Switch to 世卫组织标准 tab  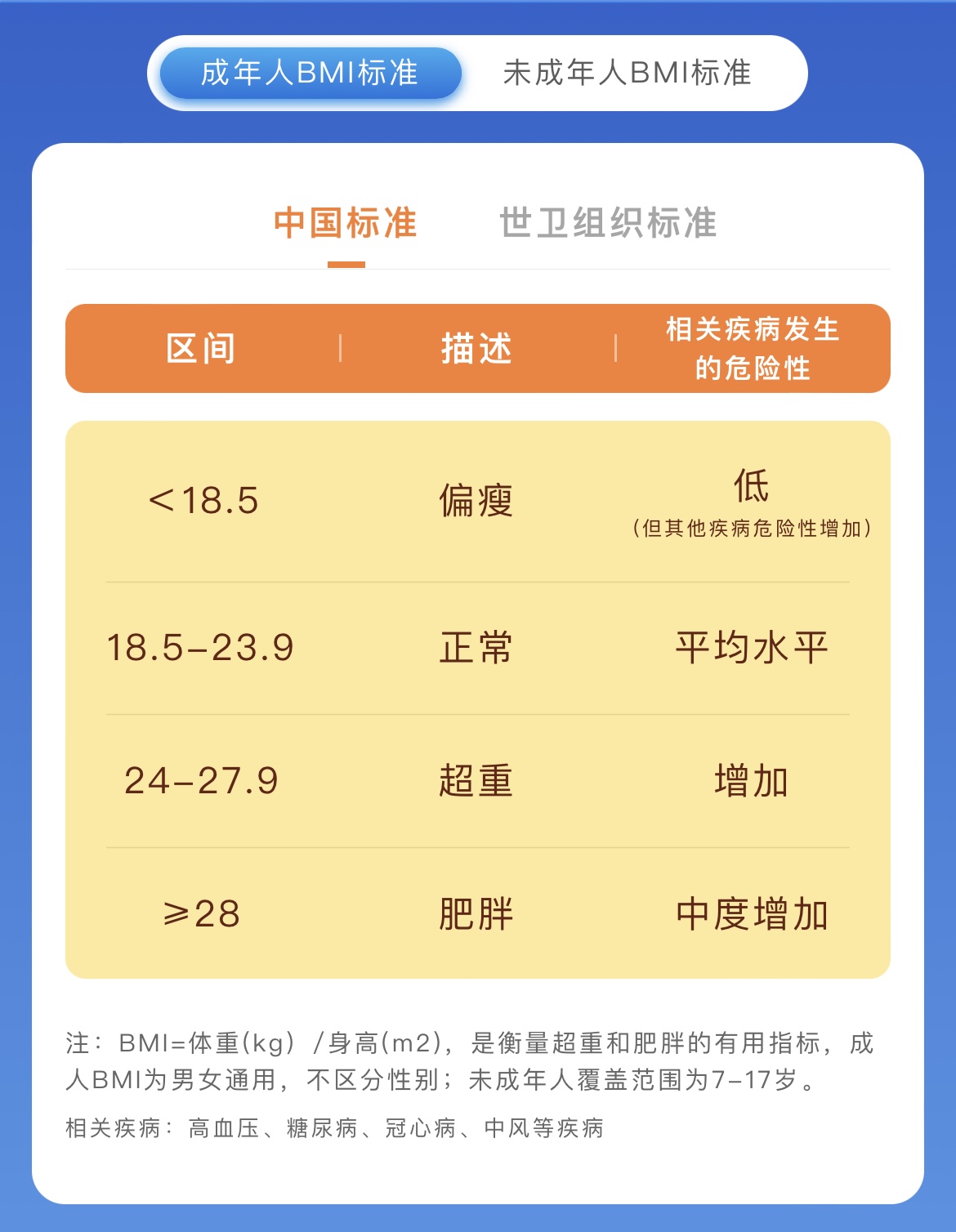coord(608,223)
